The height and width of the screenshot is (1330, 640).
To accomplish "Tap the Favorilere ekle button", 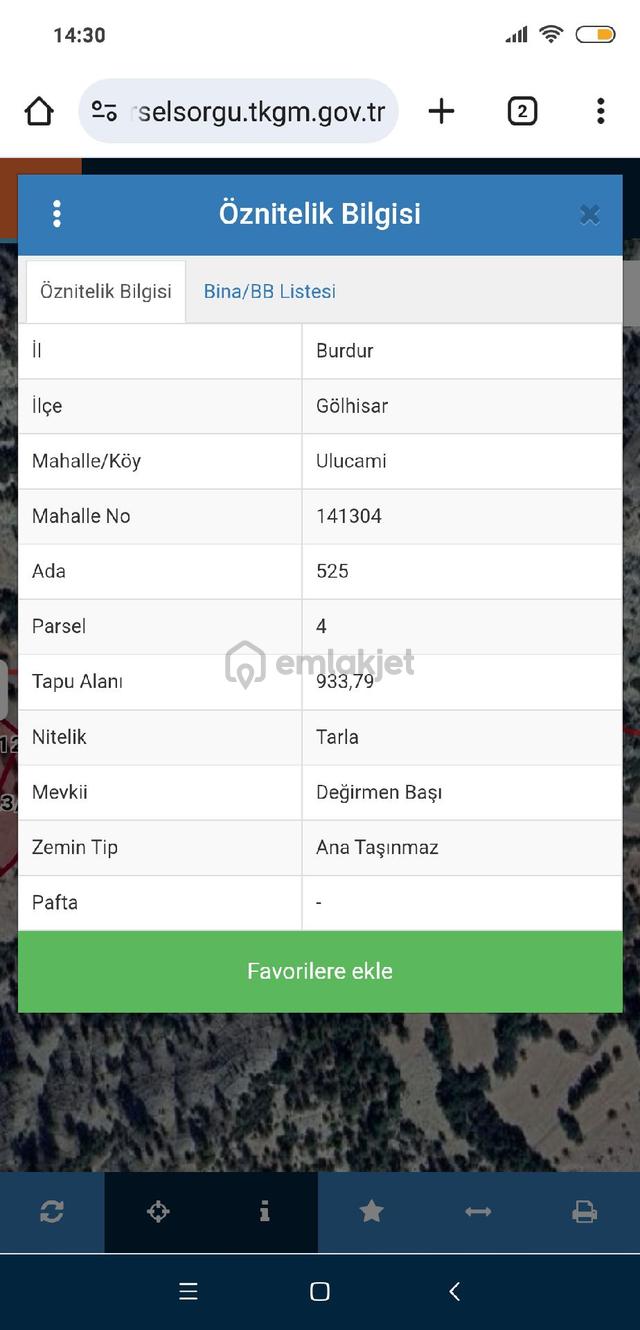I will (x=320, y=971).
